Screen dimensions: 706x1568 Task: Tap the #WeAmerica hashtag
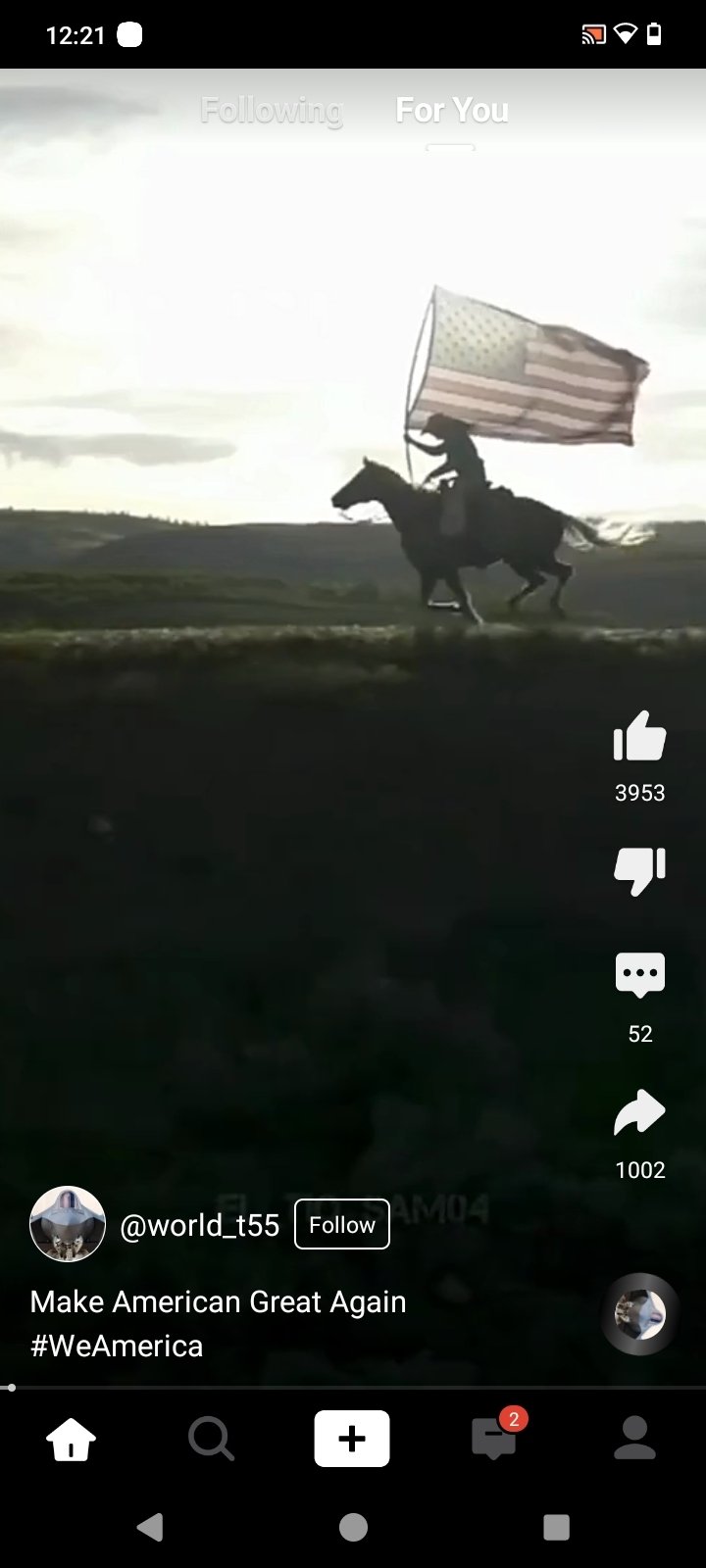117,1347
